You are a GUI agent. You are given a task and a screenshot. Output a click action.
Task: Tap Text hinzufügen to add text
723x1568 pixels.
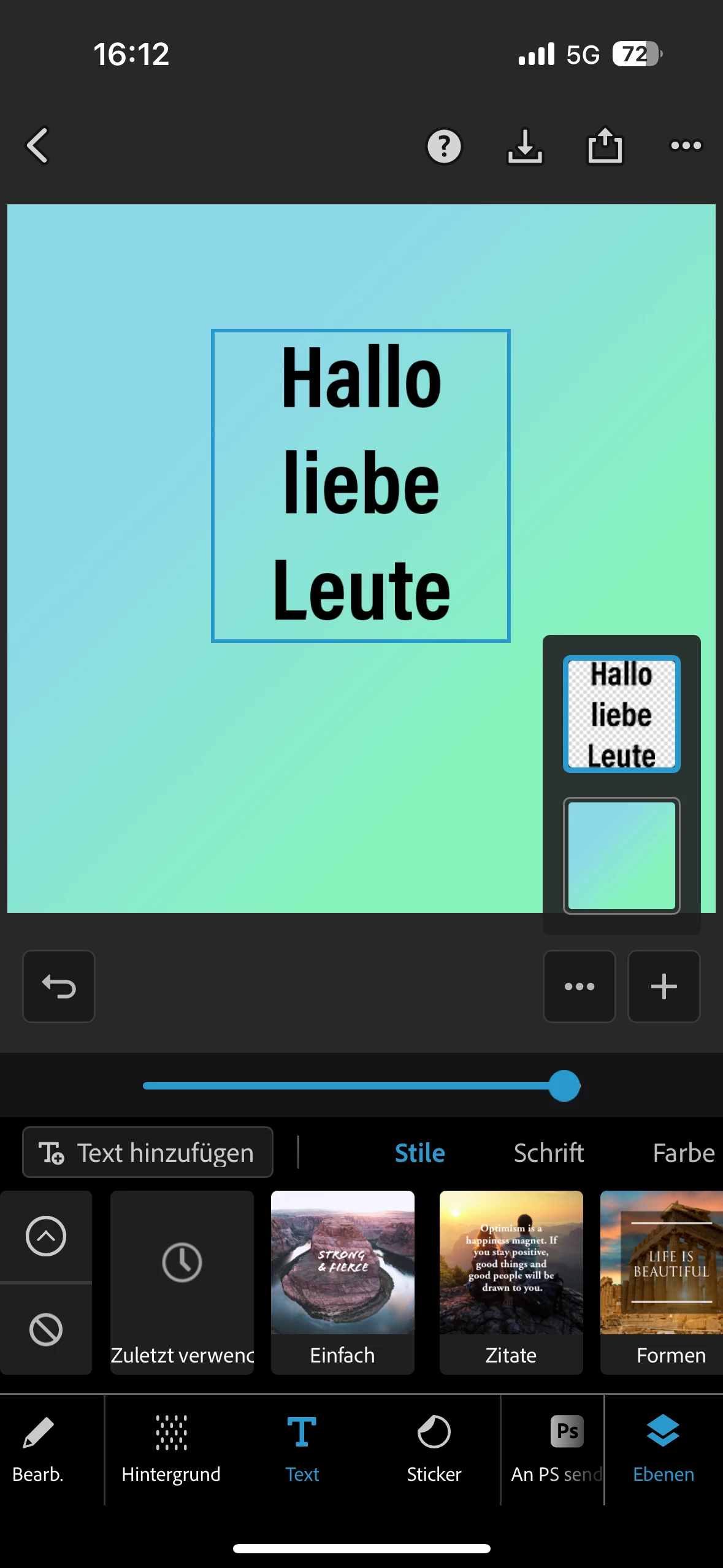[148, 1153]
